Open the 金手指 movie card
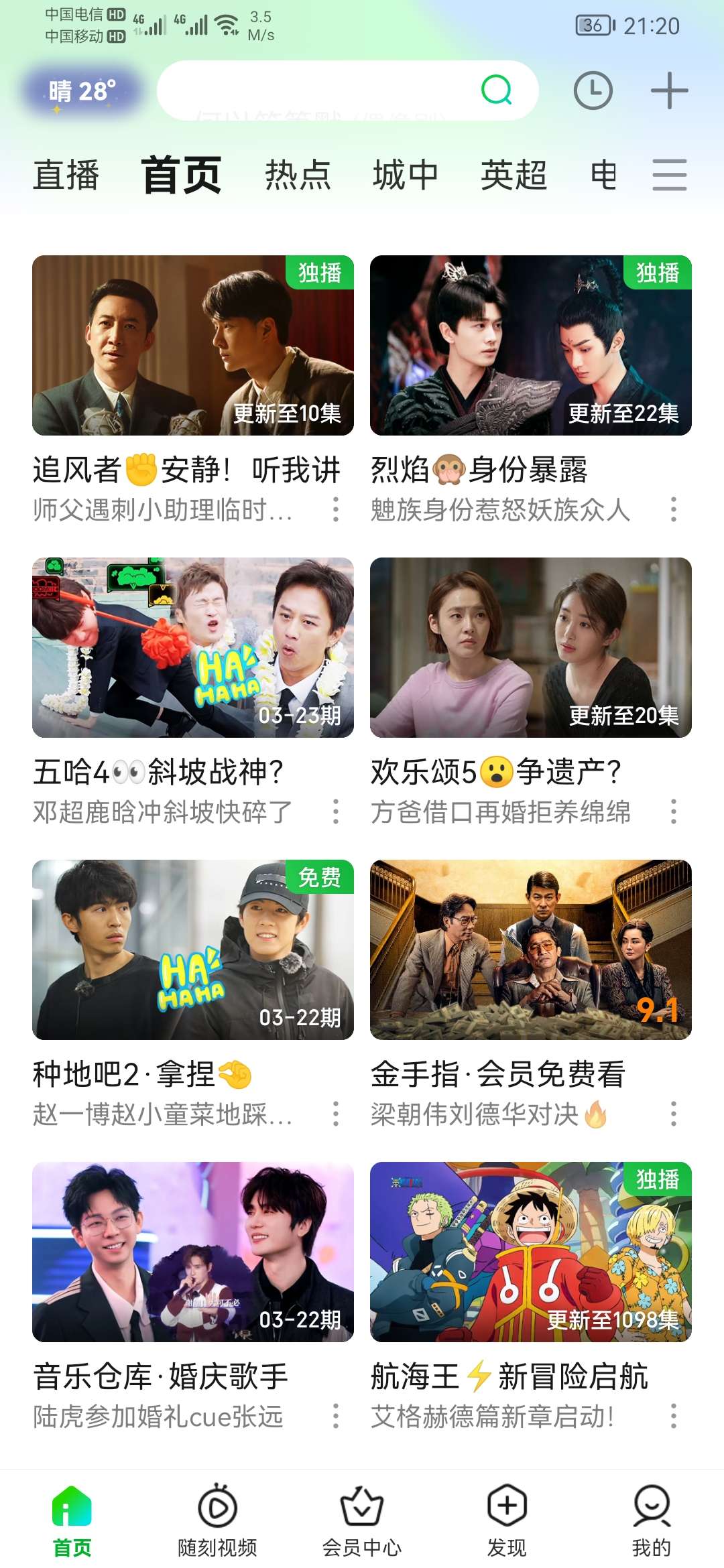Image resolution: width=724 pixels, height=1568 pixels. (x=530, y=950)
